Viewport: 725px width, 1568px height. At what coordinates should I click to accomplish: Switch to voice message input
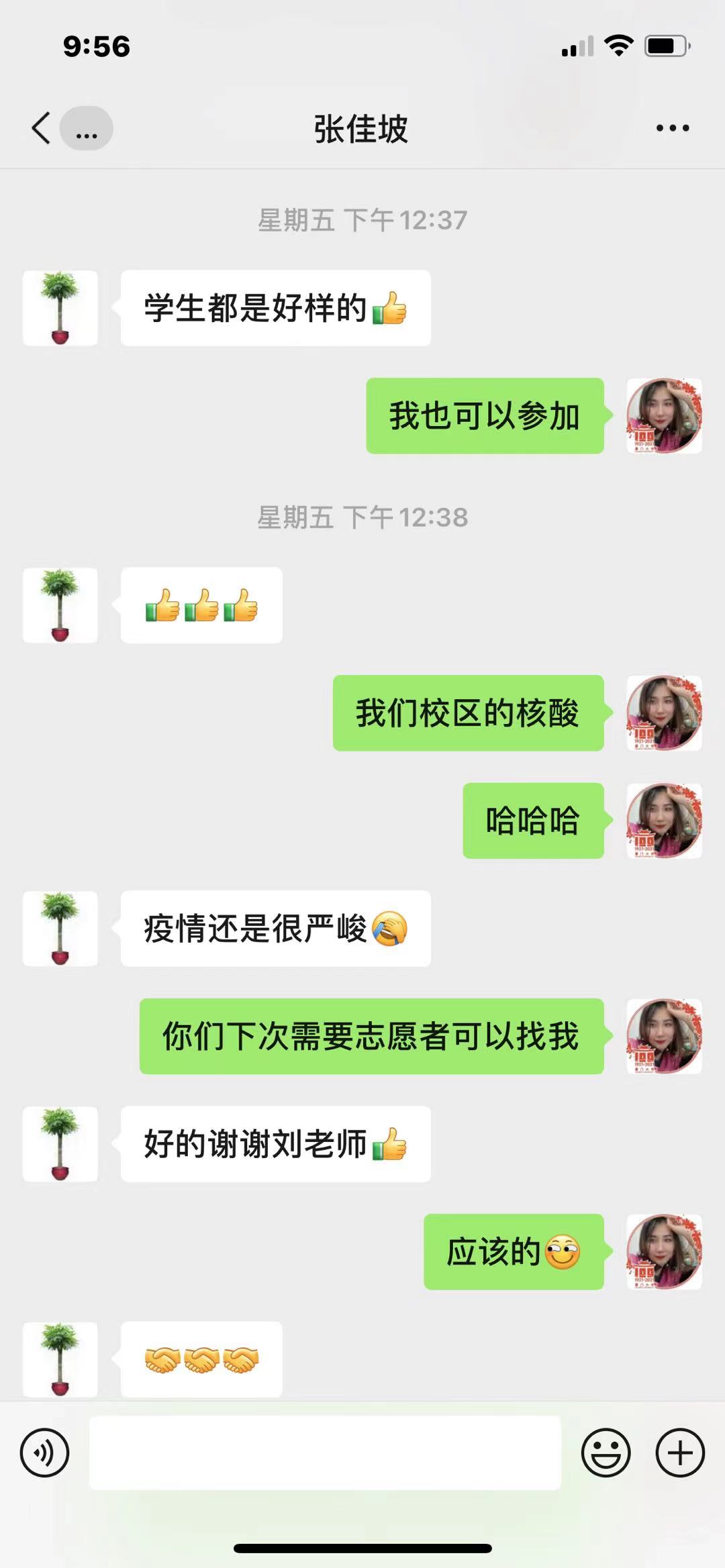(44, 1453)
